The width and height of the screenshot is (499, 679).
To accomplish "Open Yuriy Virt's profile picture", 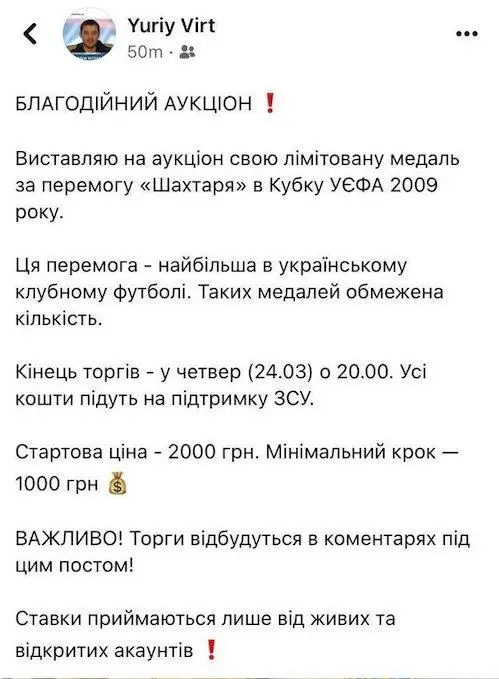I will pos(89,34).
